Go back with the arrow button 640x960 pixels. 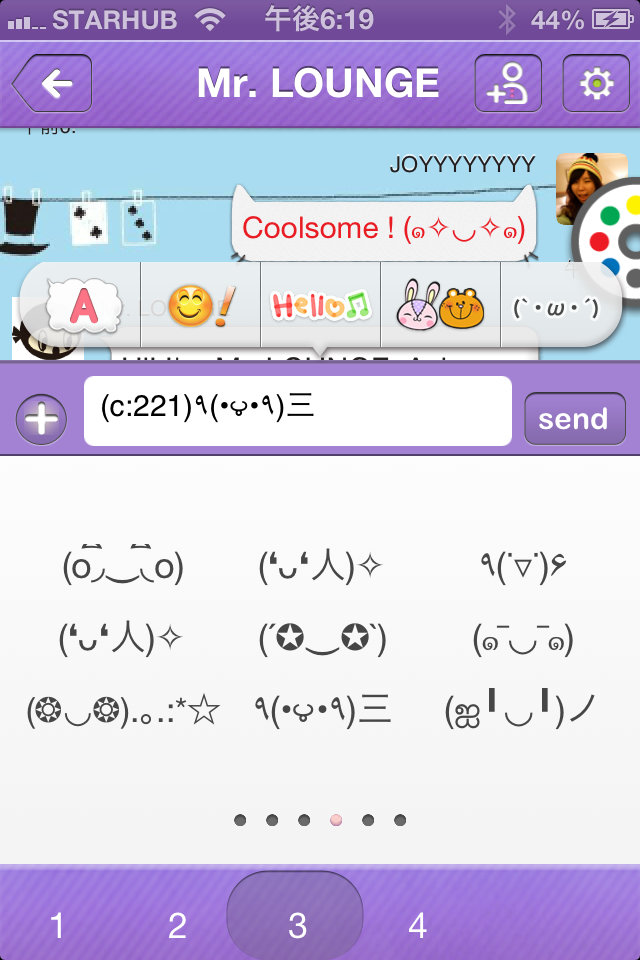pos(52,84)
